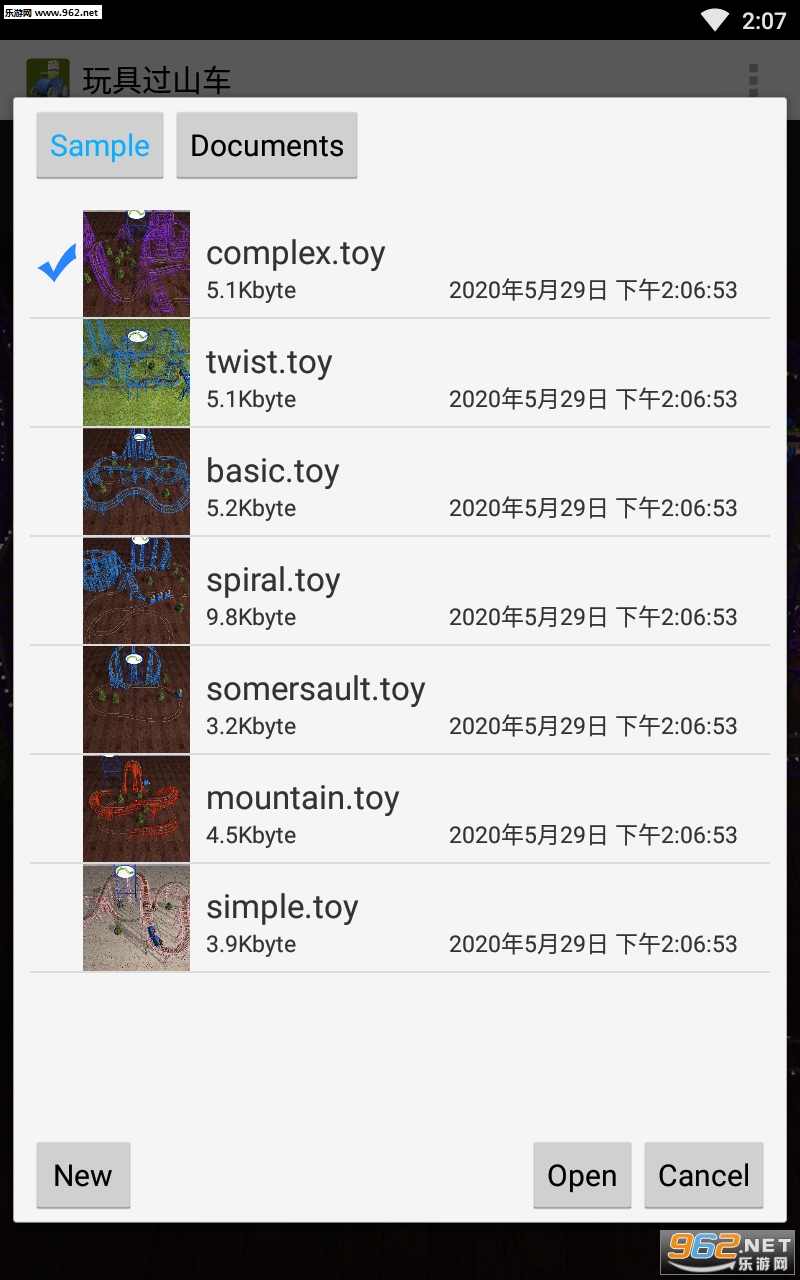Tap the New button
This screenshot has width=800, height=1280.
(x=83, y=1175)
